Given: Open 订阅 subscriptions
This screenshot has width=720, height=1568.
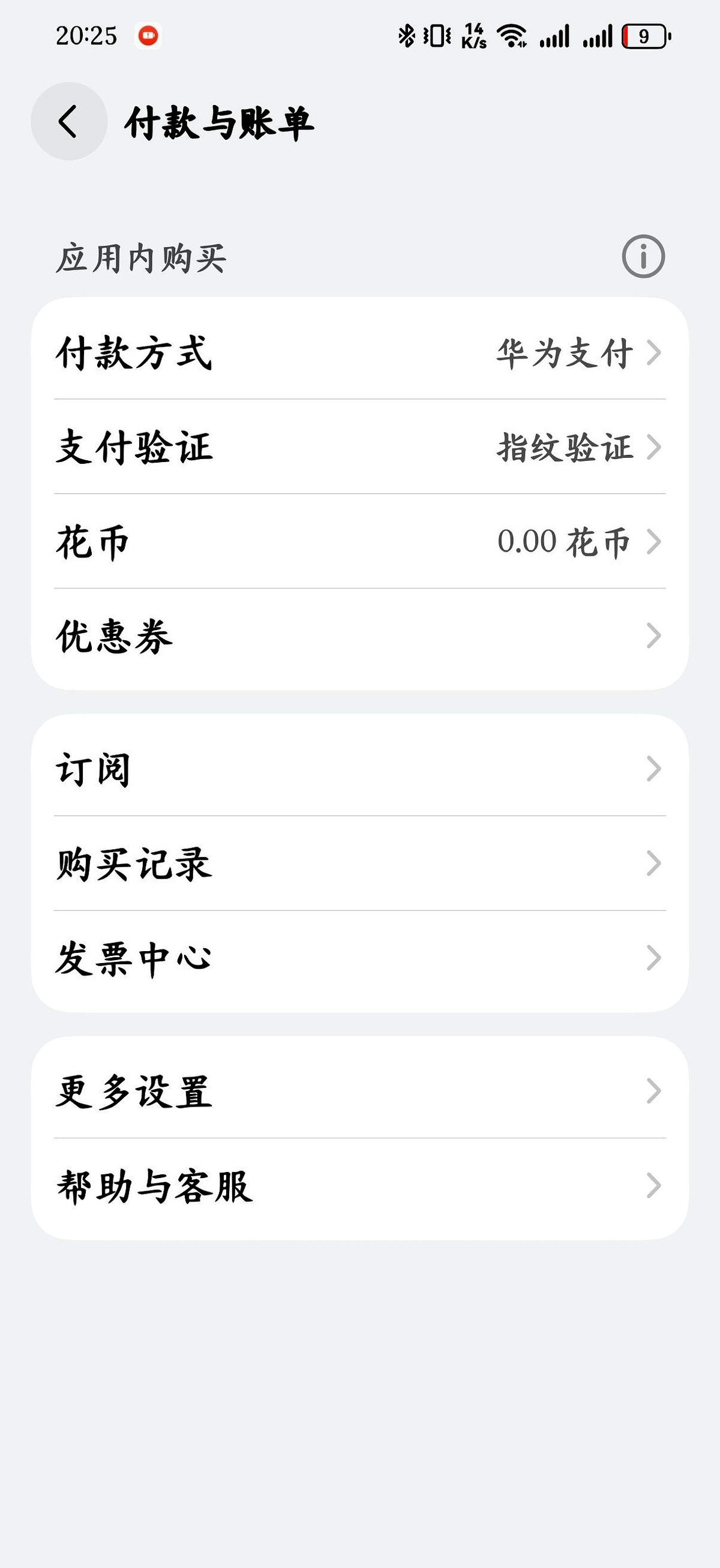Looking at the screenshot, I should [359, 769].
